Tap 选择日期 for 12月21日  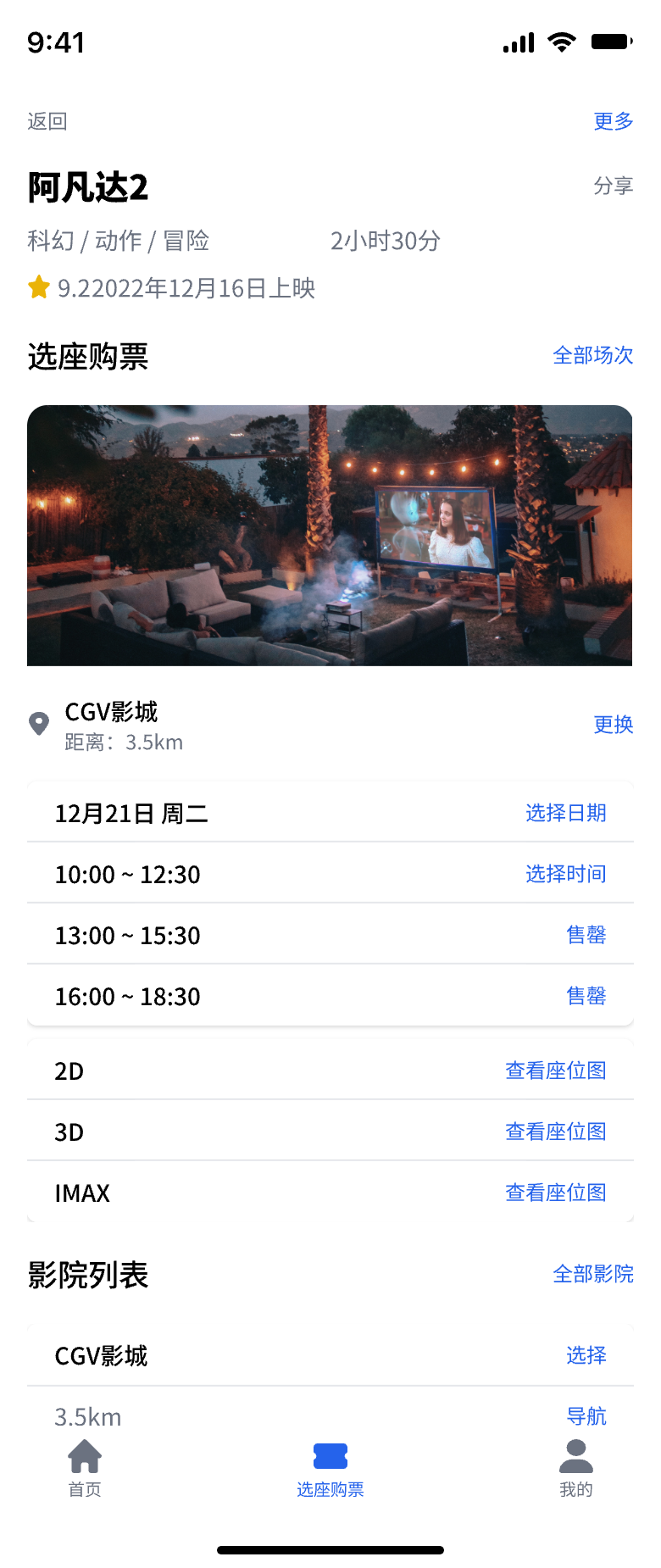(565, 813)
